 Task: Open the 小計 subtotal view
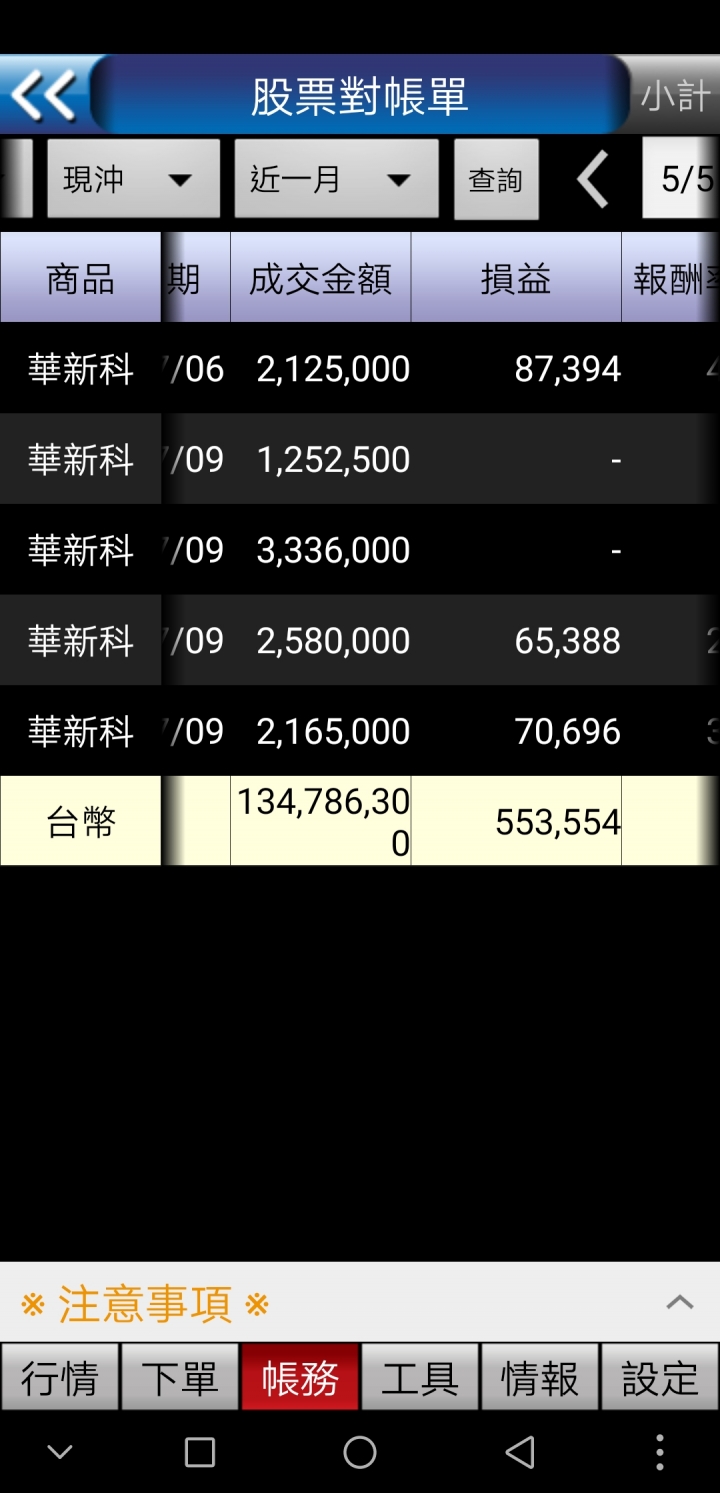[675, 96]
